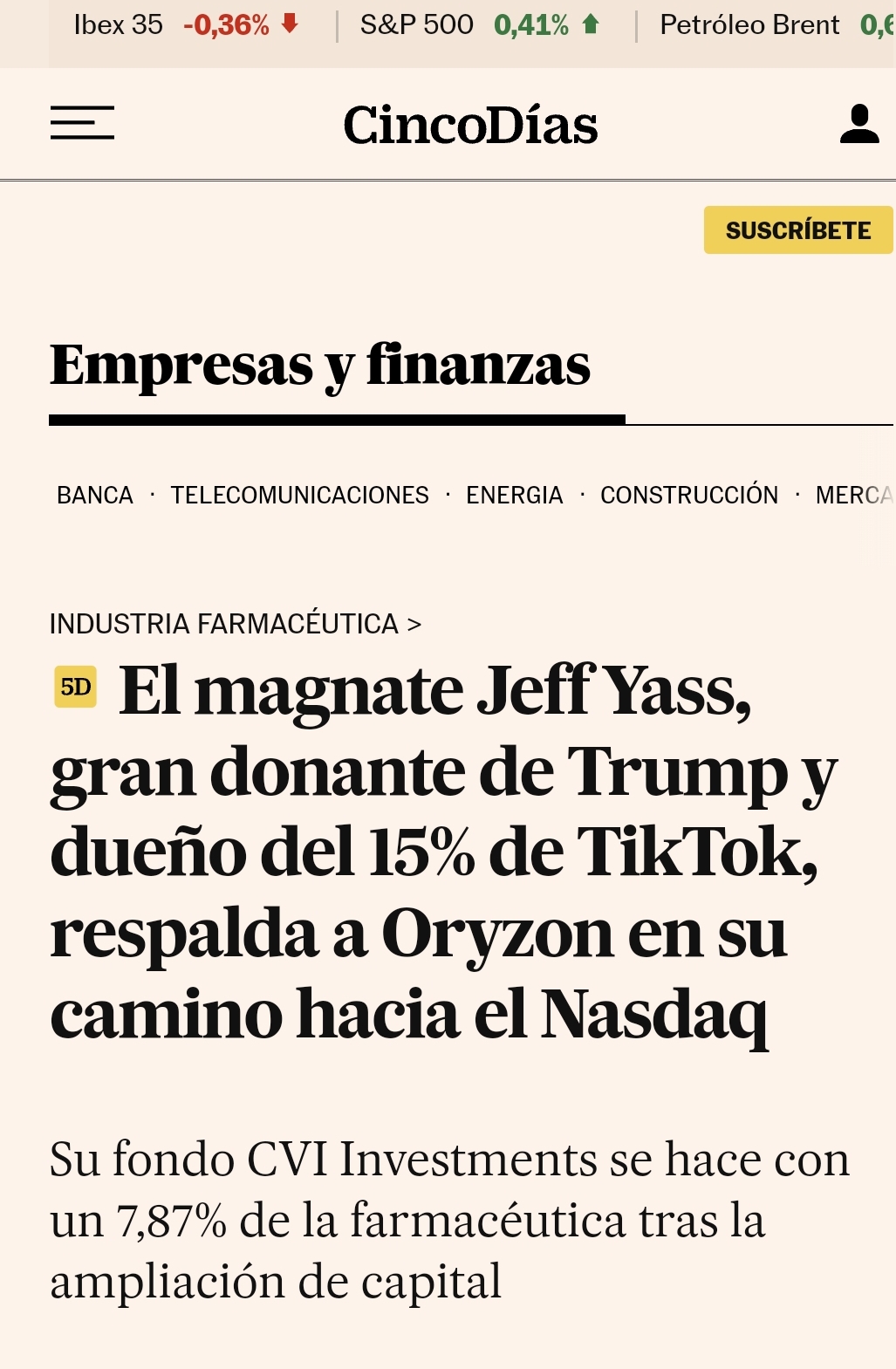
Task: View S&P 500 market quote
Action: tap(479, 25)
